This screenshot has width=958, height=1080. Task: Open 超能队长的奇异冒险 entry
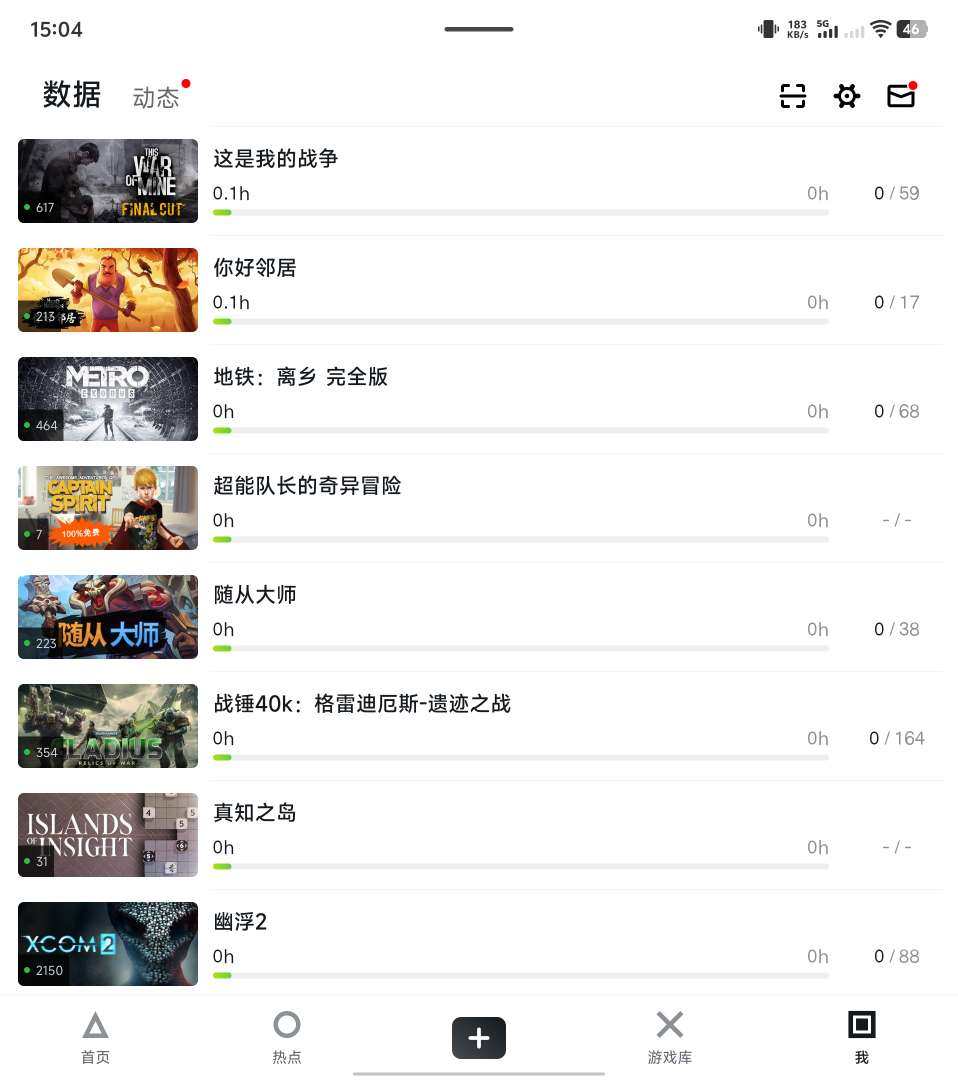pos(307,486)
